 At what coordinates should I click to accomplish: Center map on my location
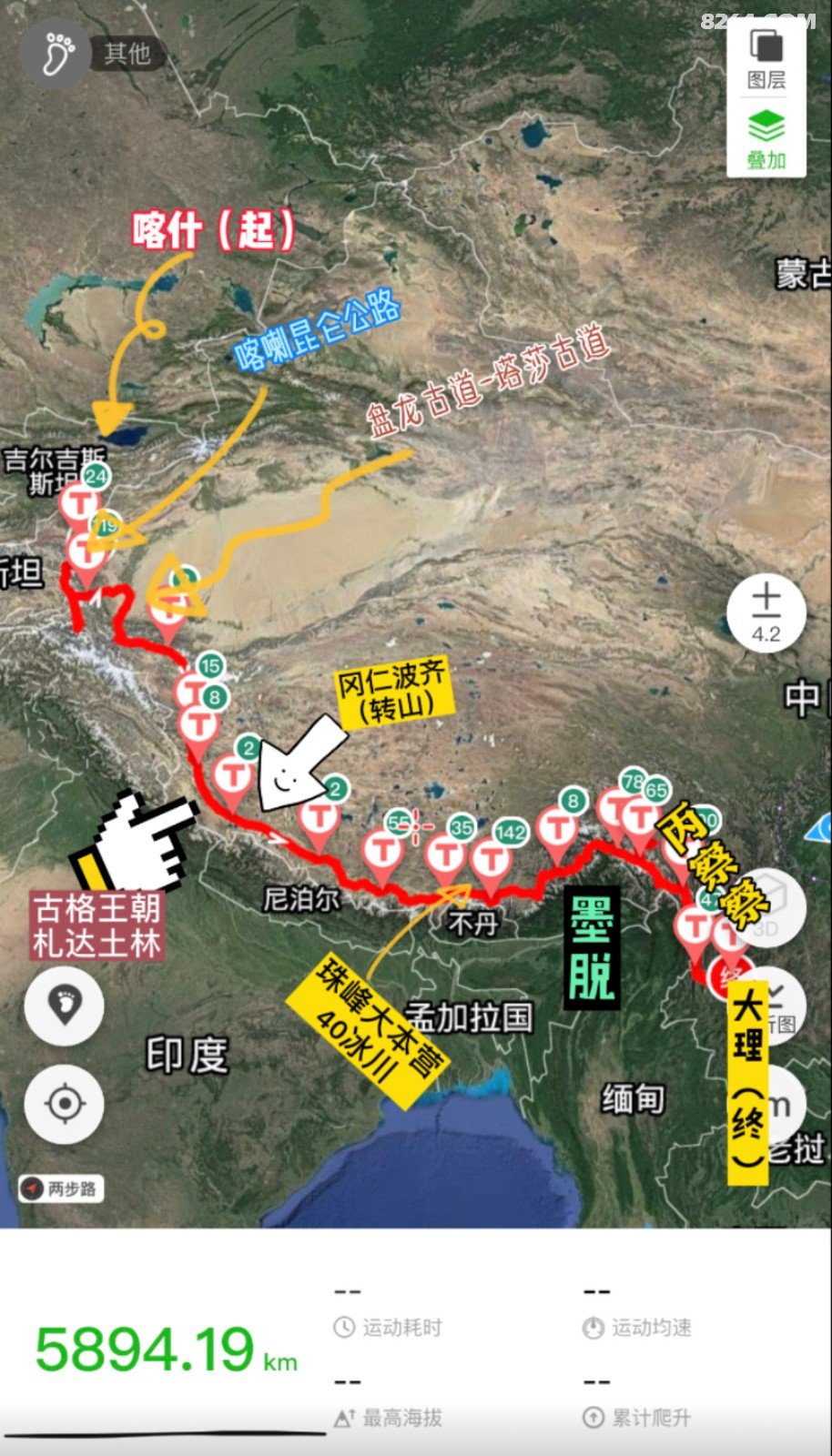(65, 1104)
